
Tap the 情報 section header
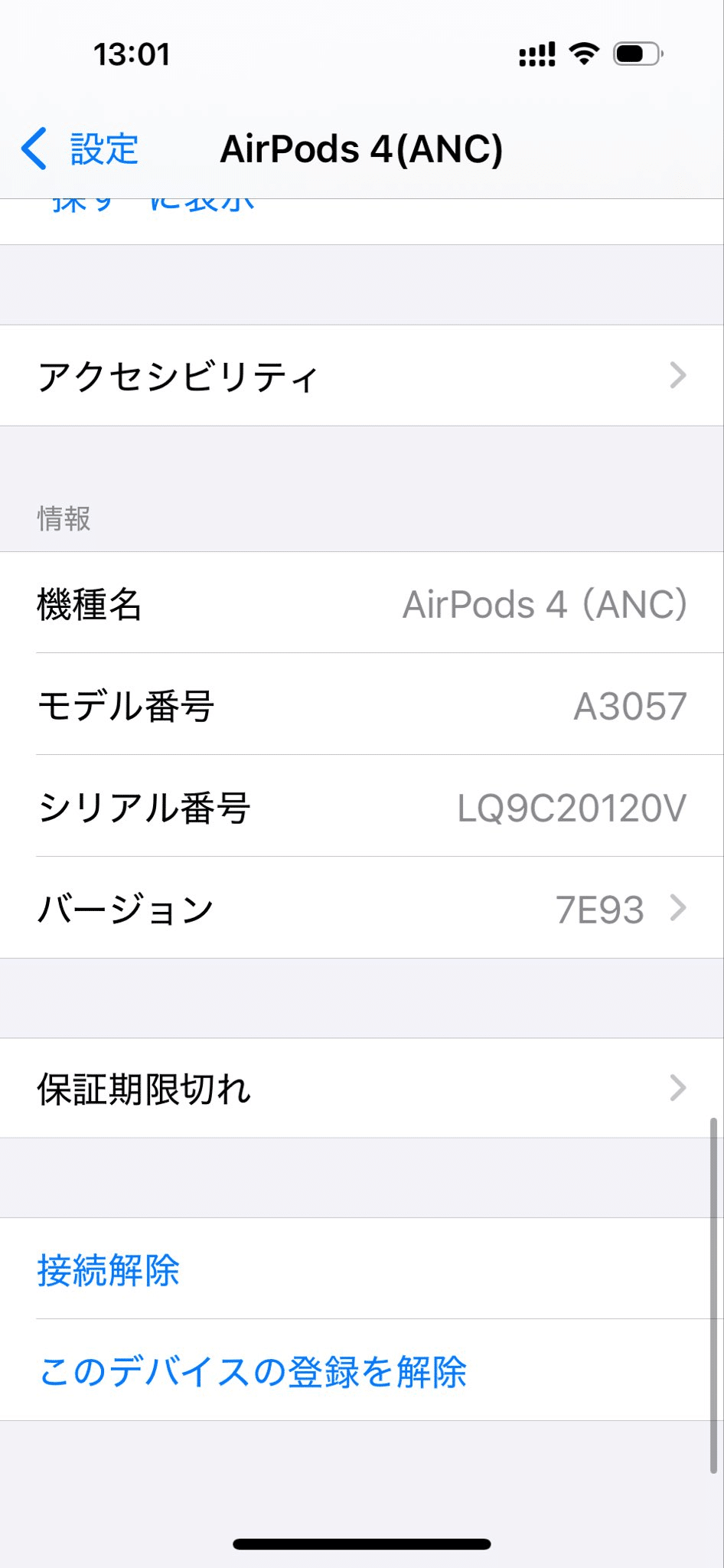click(x=64, y=518)
